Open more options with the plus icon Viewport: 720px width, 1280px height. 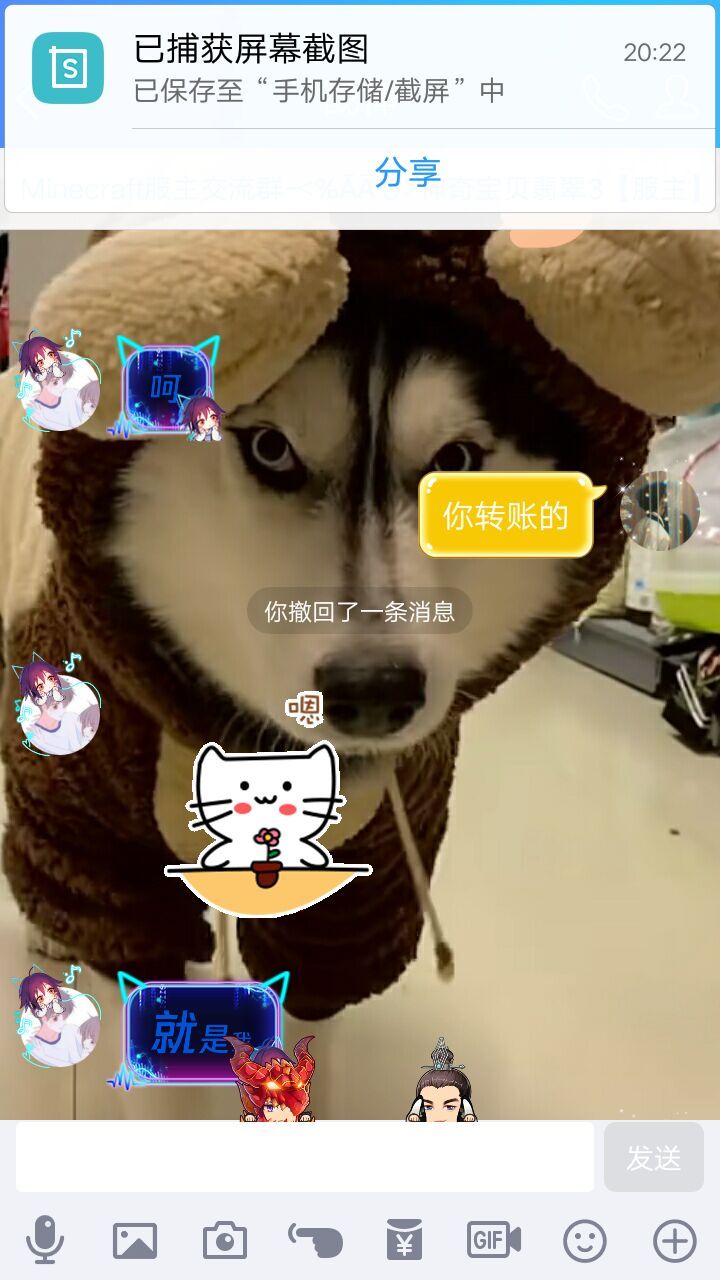675,1241
